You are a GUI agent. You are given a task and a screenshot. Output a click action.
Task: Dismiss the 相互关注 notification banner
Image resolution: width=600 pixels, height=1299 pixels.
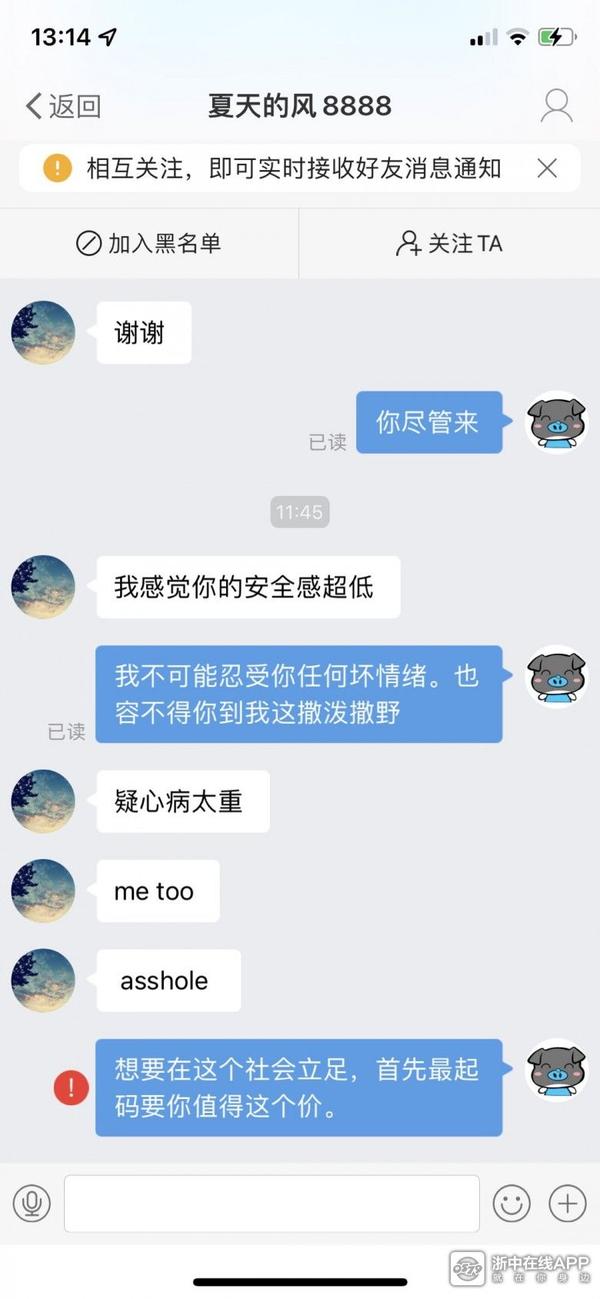(x=547, y=168)
